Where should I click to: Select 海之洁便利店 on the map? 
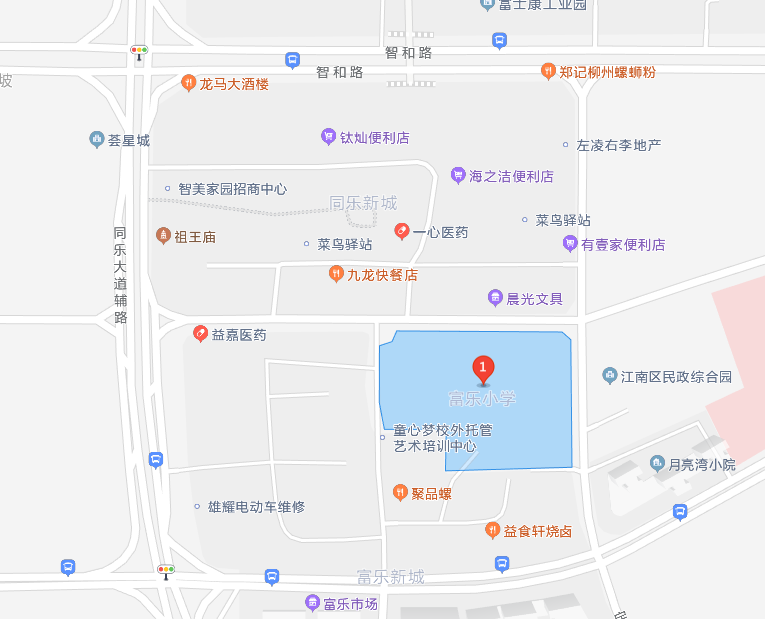(x=458, y=176)
